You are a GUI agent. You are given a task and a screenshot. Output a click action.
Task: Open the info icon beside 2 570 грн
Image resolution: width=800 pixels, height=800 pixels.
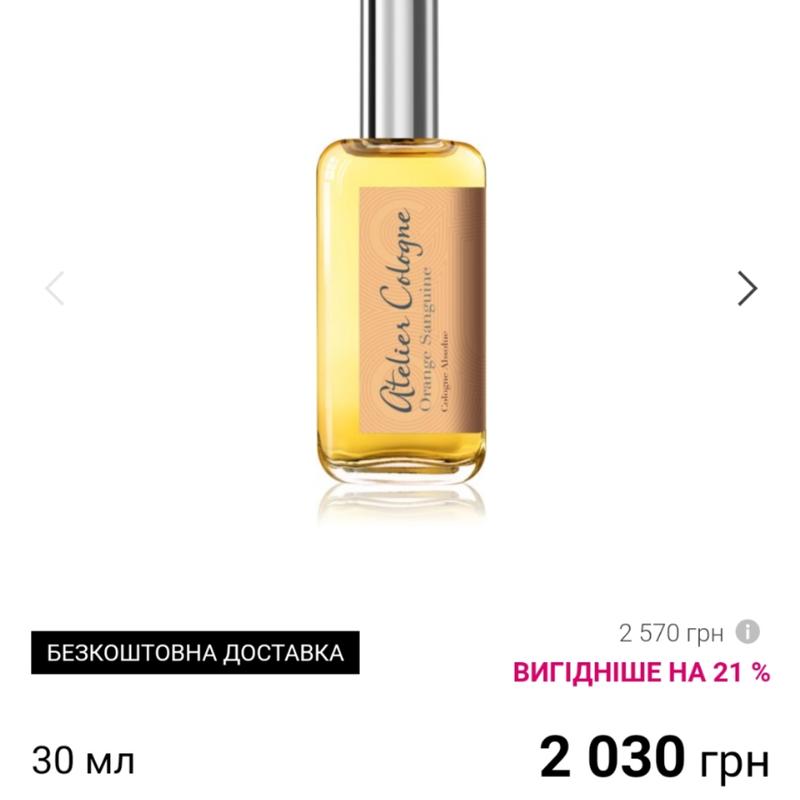click(x=747, y=632)
